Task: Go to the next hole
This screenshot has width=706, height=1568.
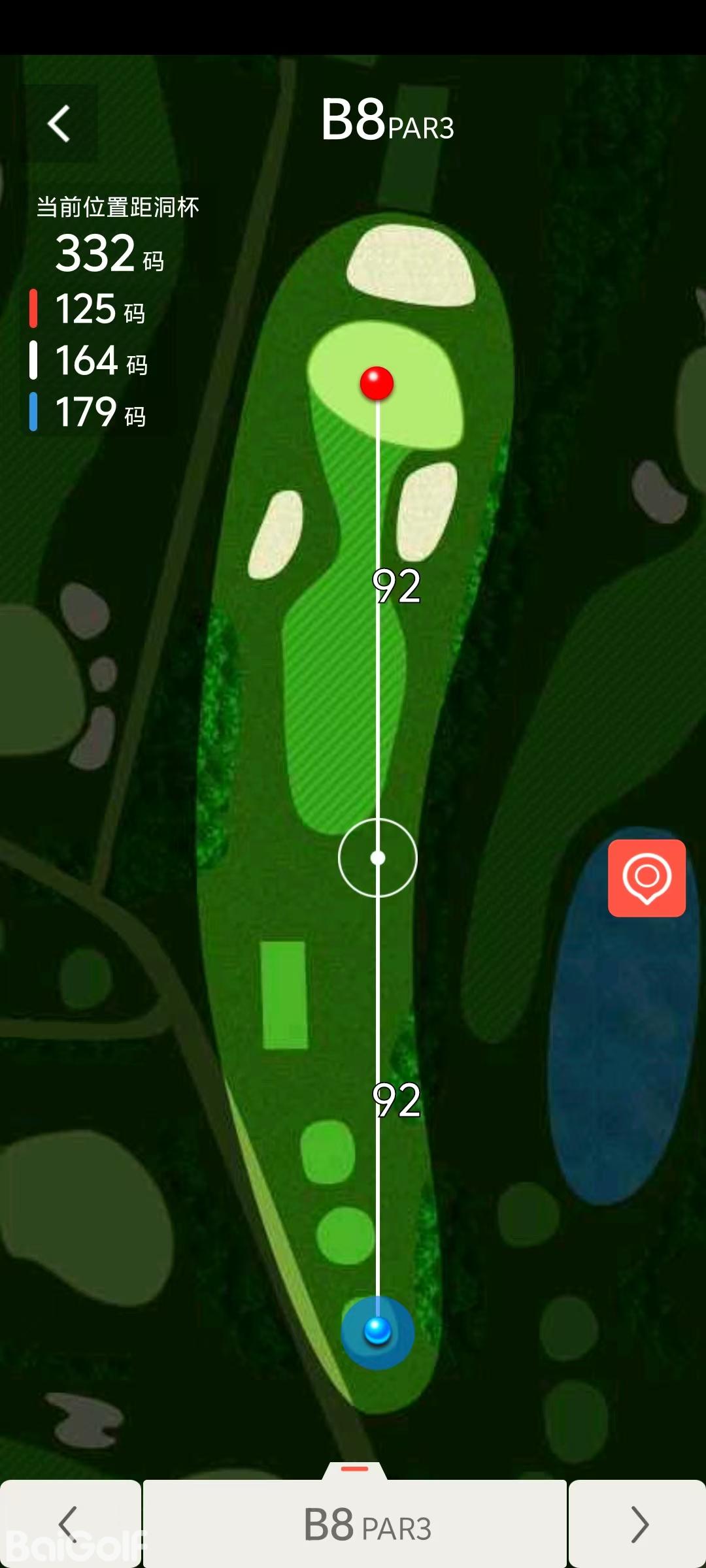Action: pos(638,1524)
